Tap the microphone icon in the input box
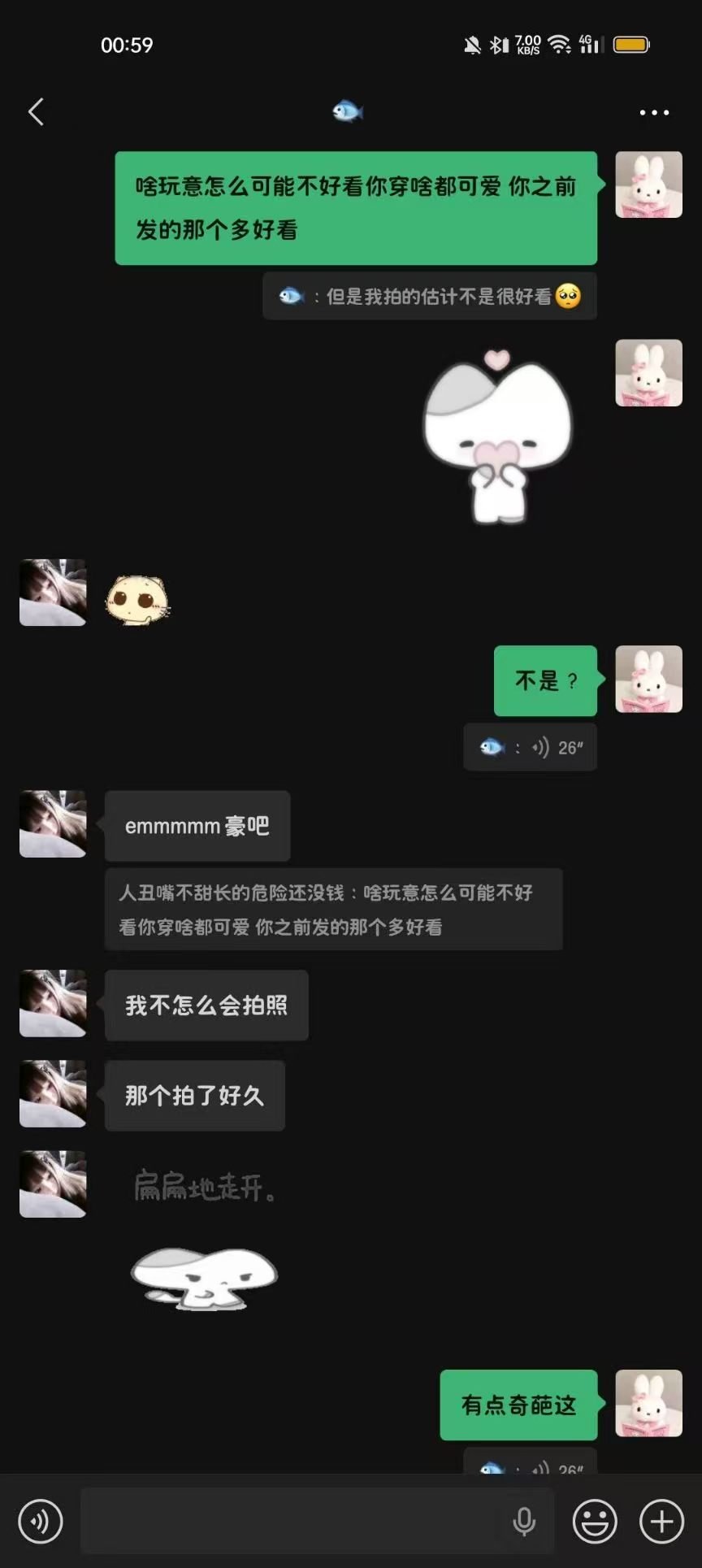702x1568 pixels. click(x=524, y=1521)
